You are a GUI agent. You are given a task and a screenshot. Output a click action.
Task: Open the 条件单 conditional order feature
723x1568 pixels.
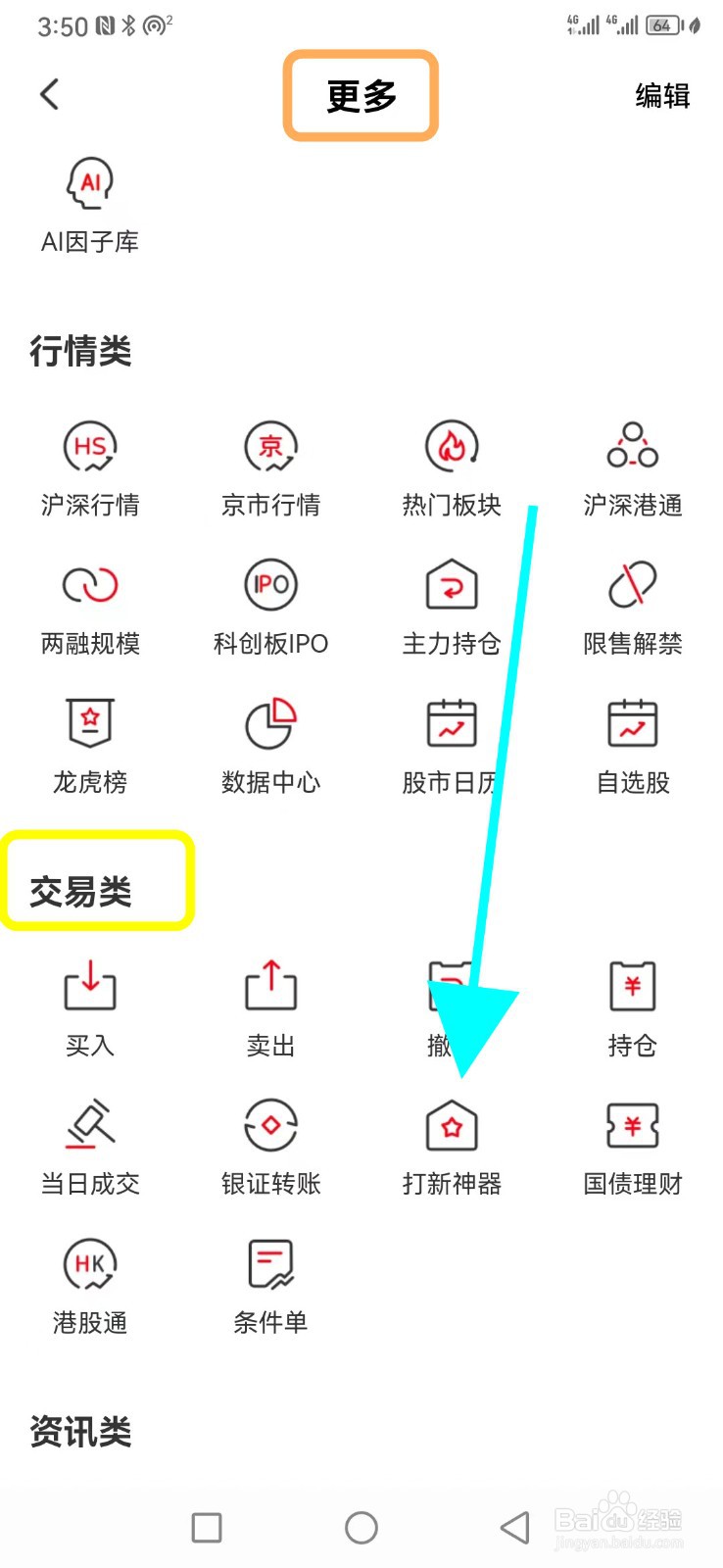click(270, 1284)
